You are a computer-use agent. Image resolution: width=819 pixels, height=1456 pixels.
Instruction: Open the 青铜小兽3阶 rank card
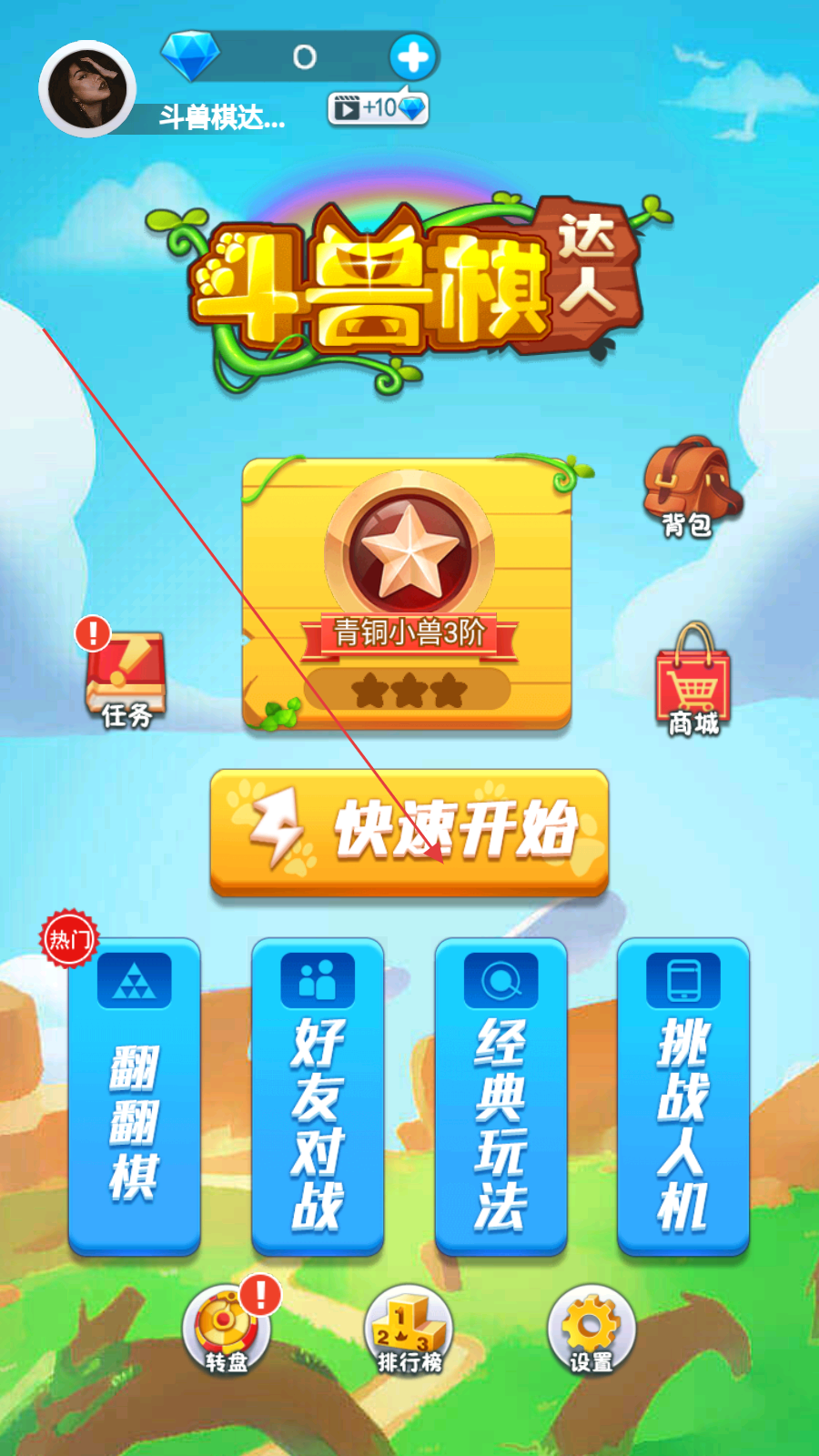[407, 593]
